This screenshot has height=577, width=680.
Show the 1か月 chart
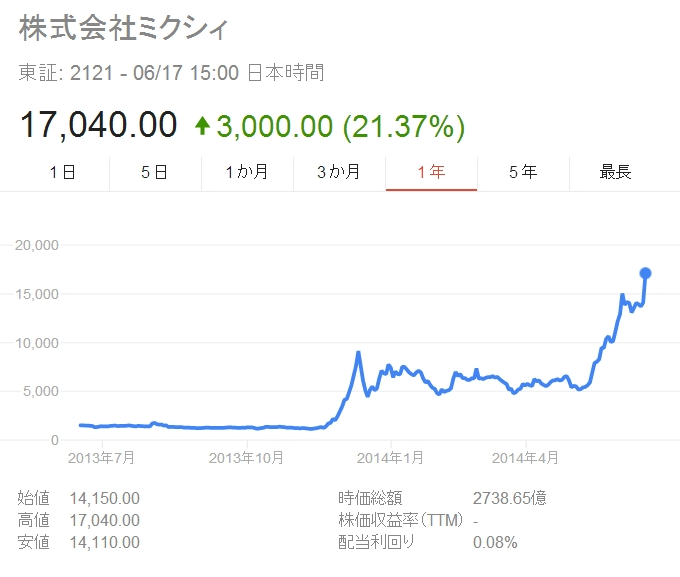click(x=247, y=172)
